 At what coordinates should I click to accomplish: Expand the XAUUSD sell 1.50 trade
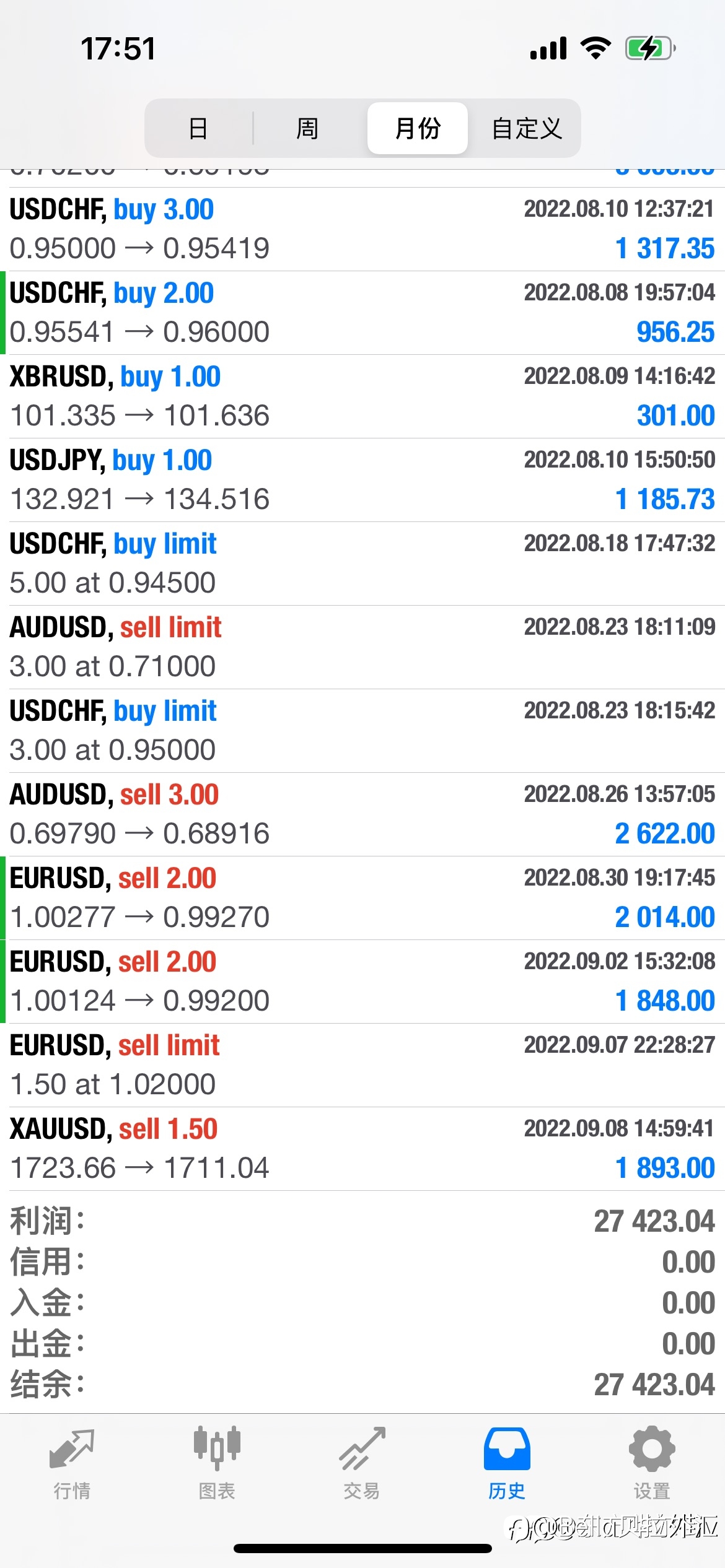[x=362, y=1149]
